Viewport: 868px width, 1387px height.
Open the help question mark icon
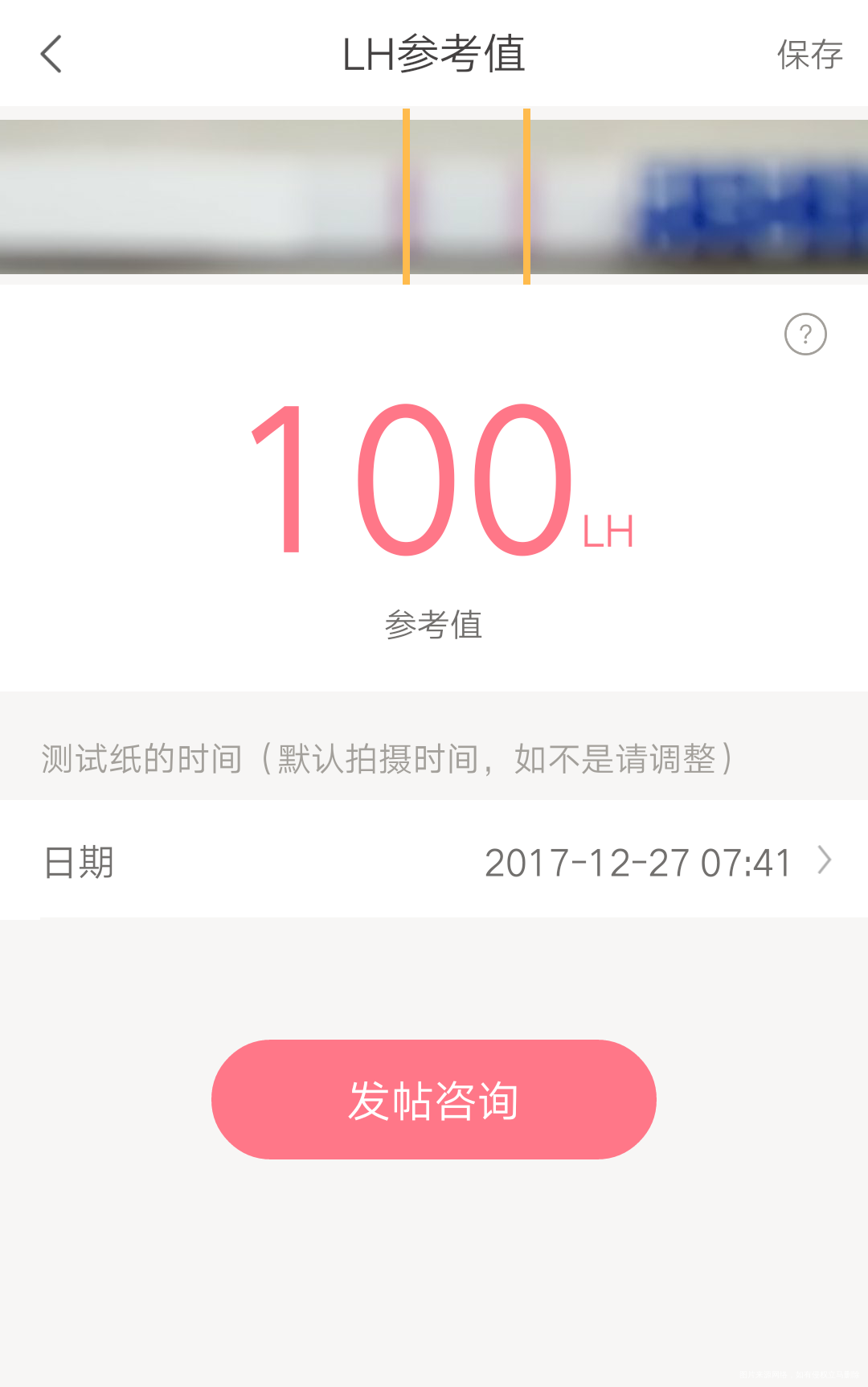tap(804, 335)
